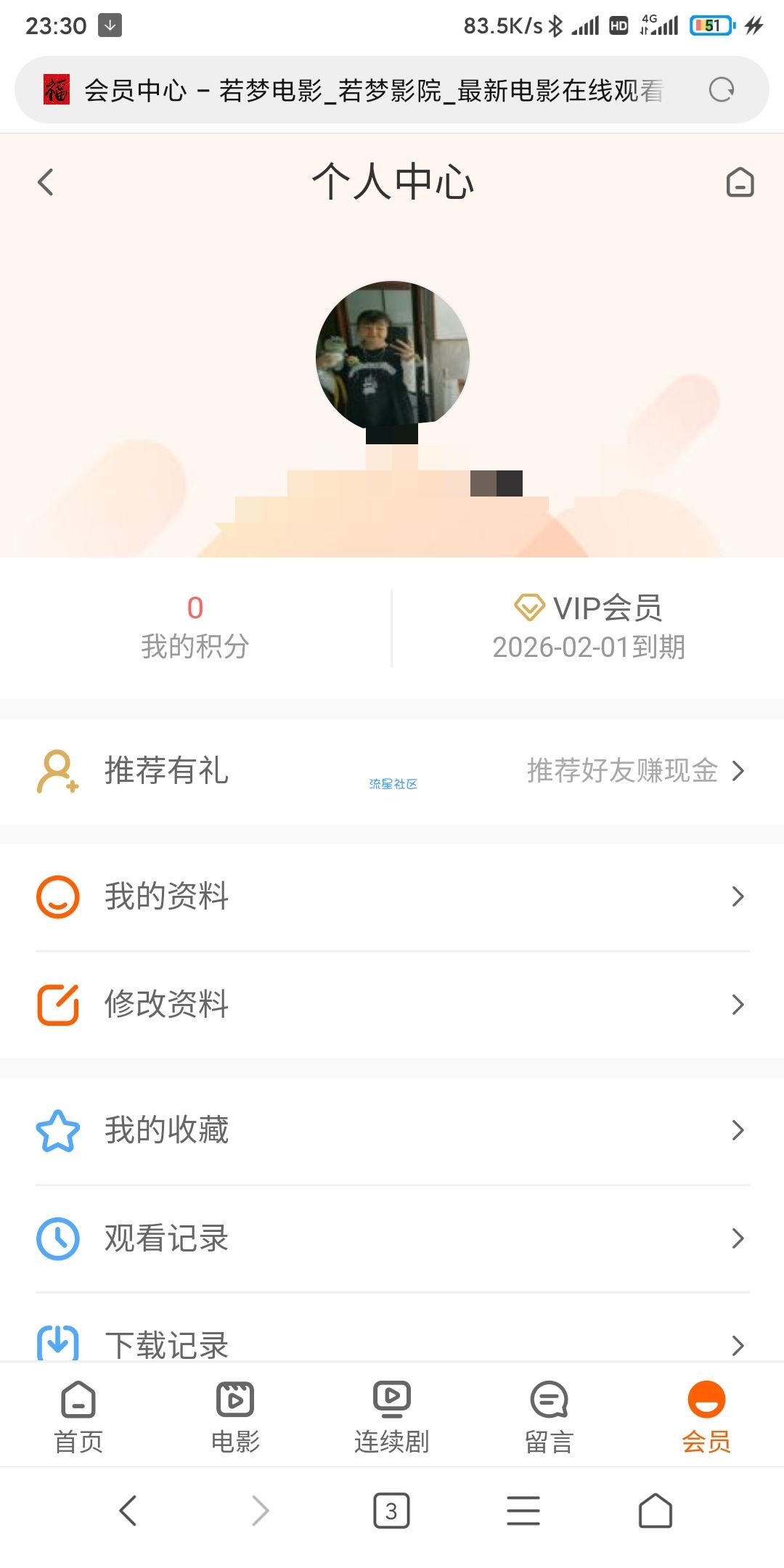This screenshot has height=1568, width=784.
Task: Switch to the 留言 tab
Action: point(549,1417)
